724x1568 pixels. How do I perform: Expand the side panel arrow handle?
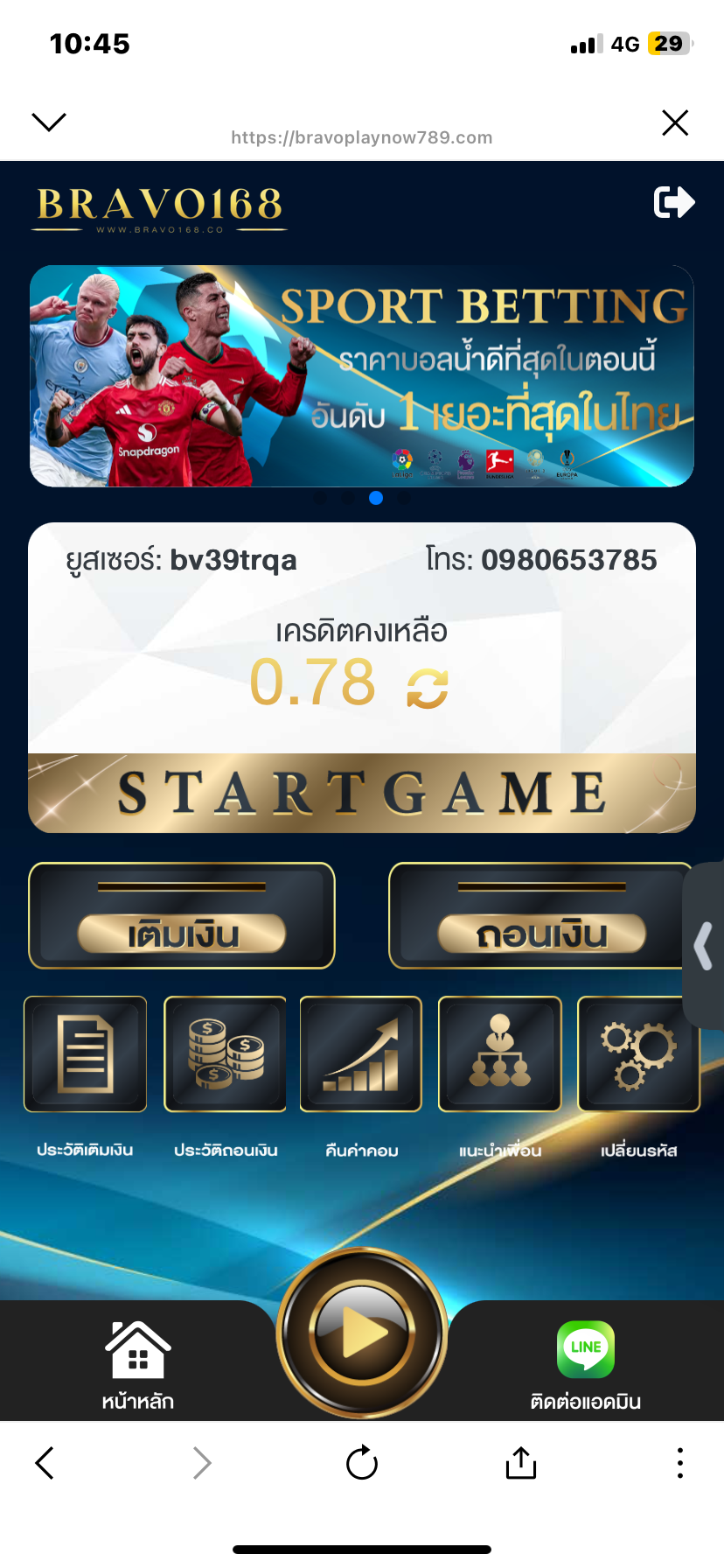pos(704,946)
